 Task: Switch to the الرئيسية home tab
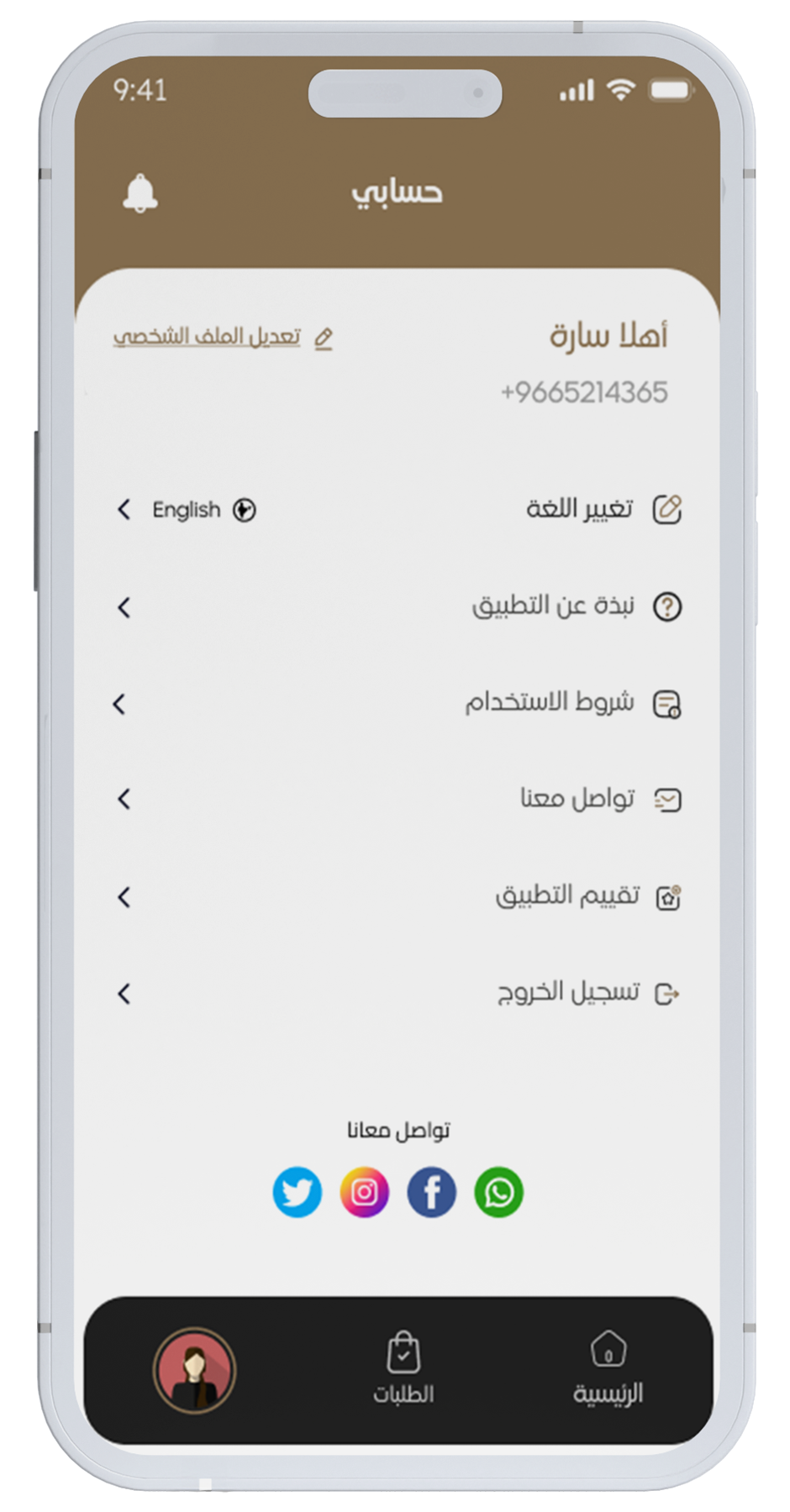608,1368
